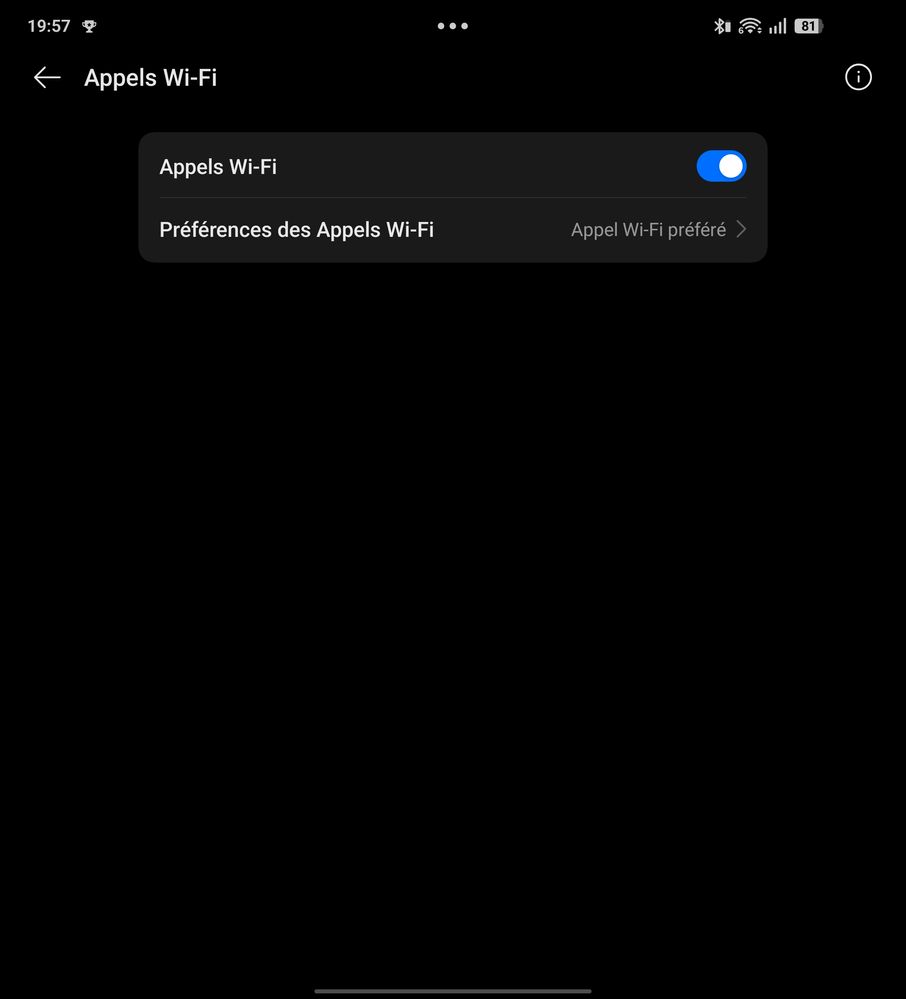Select the Appel Wi-Fi préféré value text
The width and height of the screenshot is (906, 999).
point(647,230)
